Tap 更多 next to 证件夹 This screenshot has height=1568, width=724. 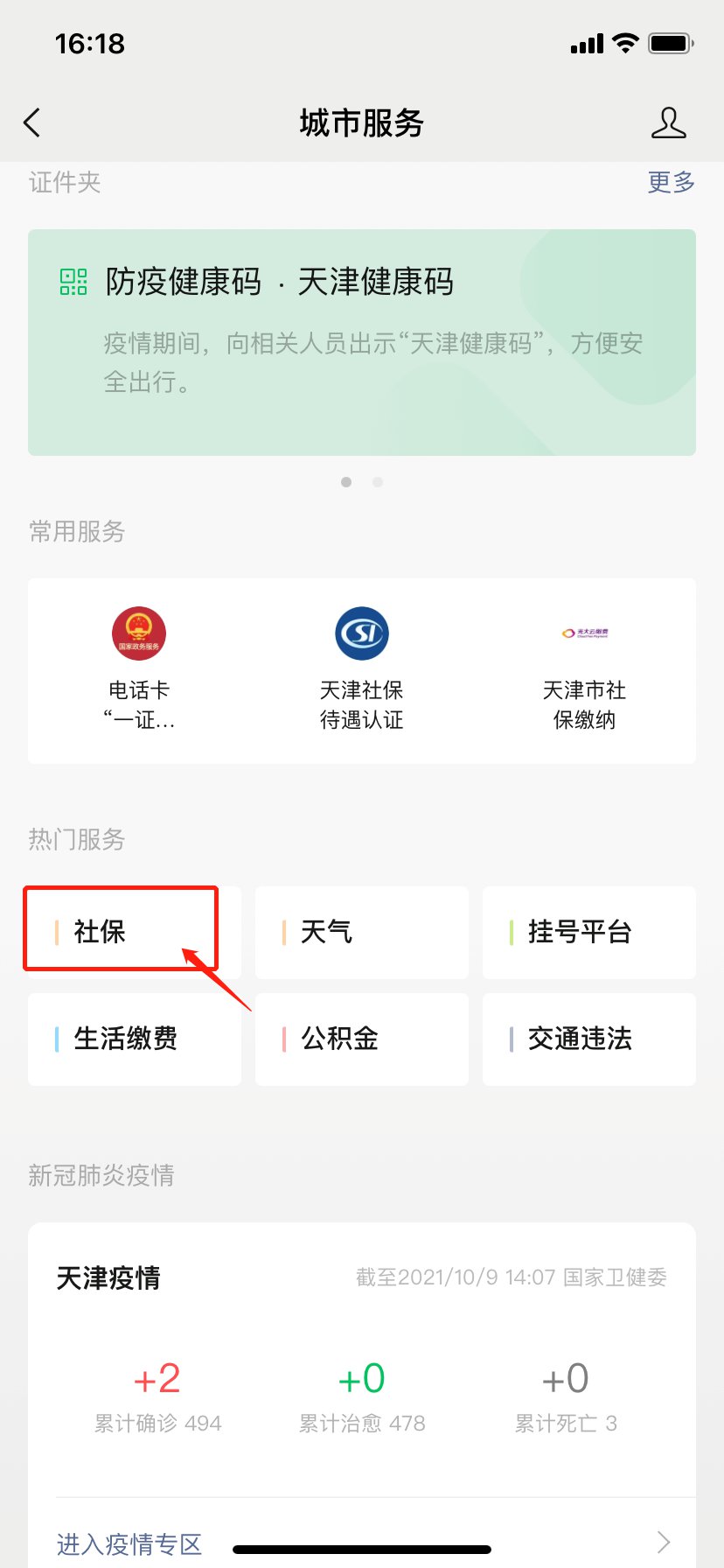(x=671, y=182)
